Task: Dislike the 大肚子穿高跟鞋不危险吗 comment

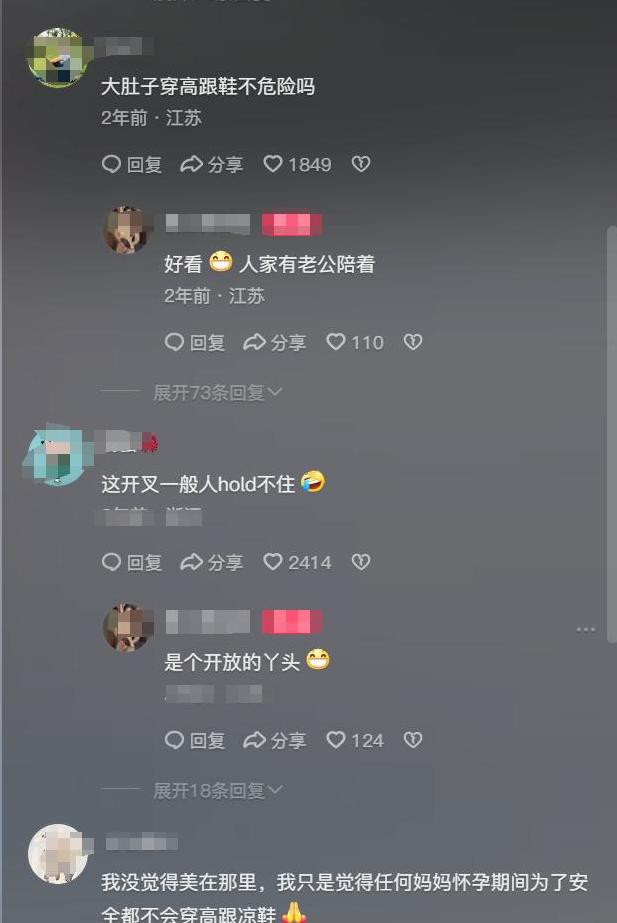Action: (x=361, y=164)
